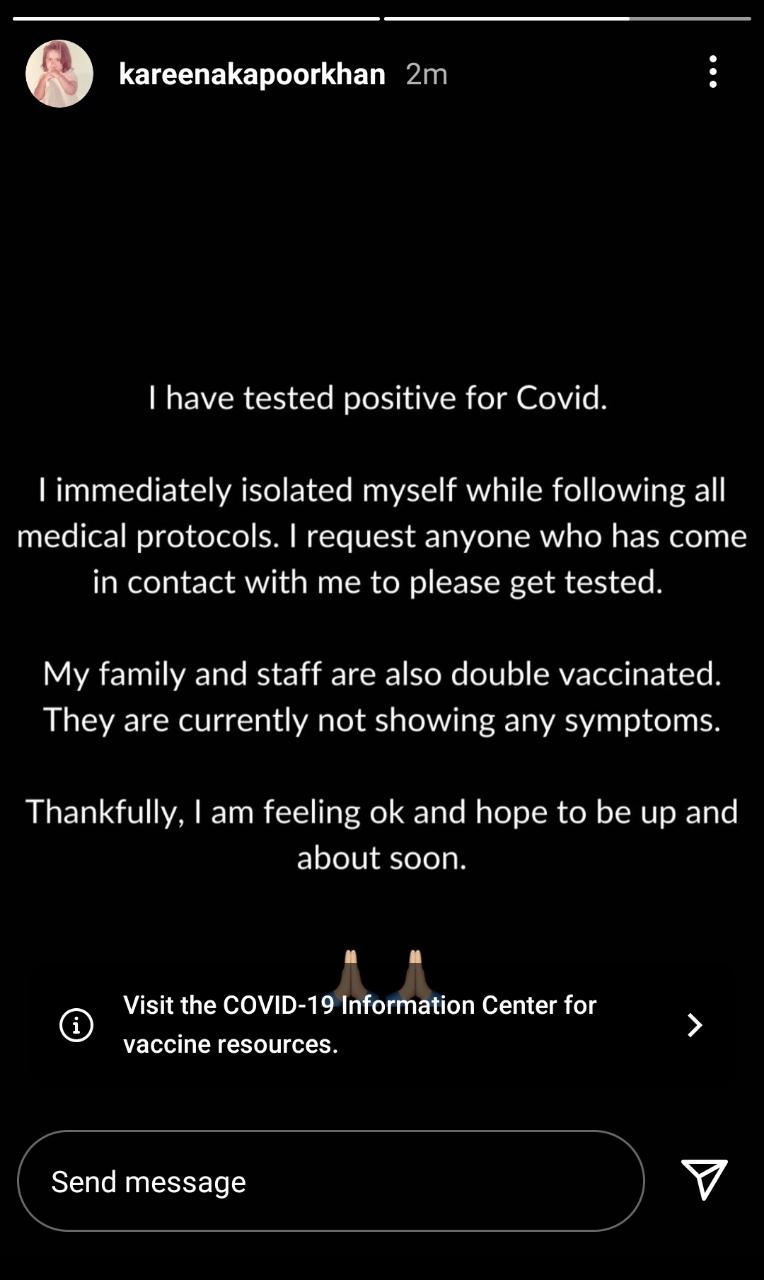Share the story via paper plane icon
764x1280 pixels.
click(704, 1180)
